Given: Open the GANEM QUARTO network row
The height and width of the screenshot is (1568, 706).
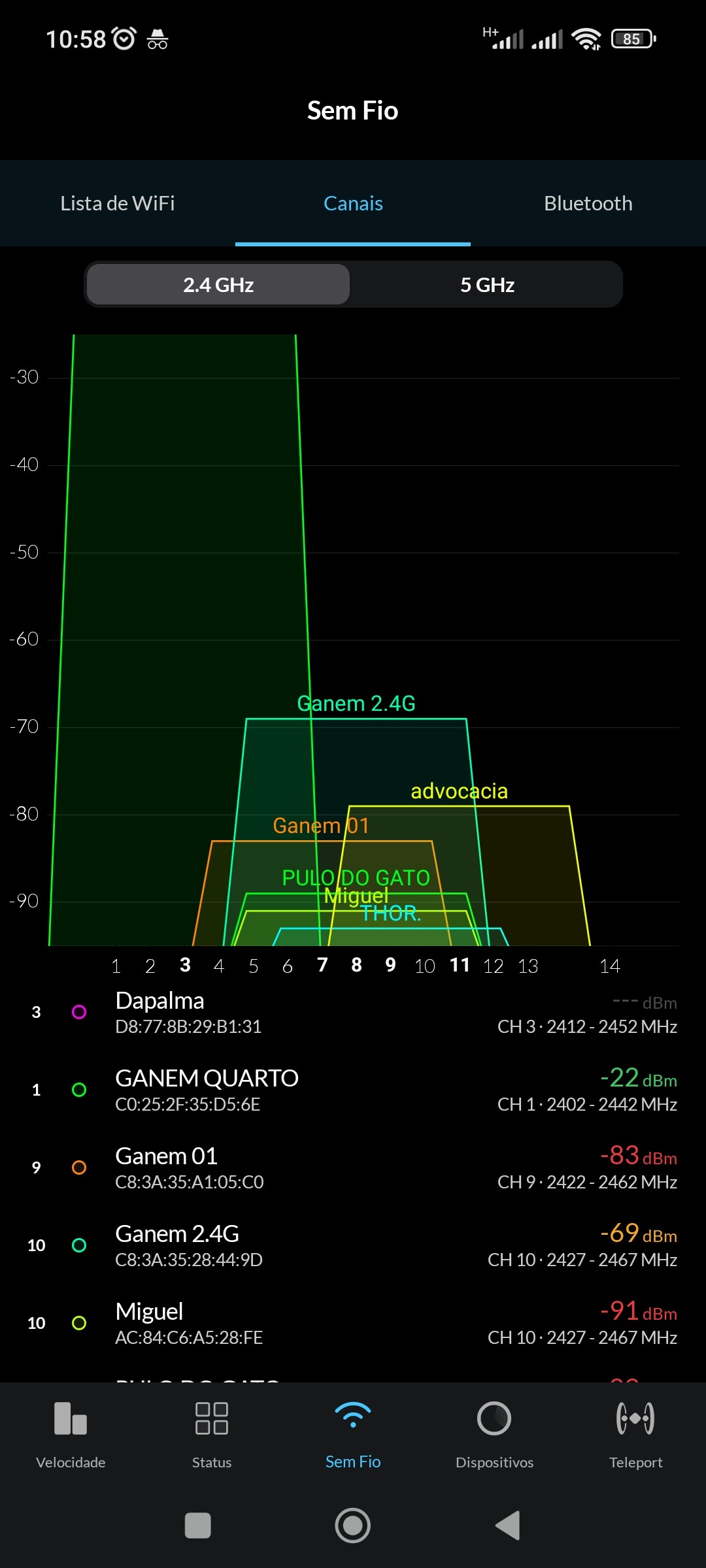Looking at the screenshot, I should [x=353, y=1090].
